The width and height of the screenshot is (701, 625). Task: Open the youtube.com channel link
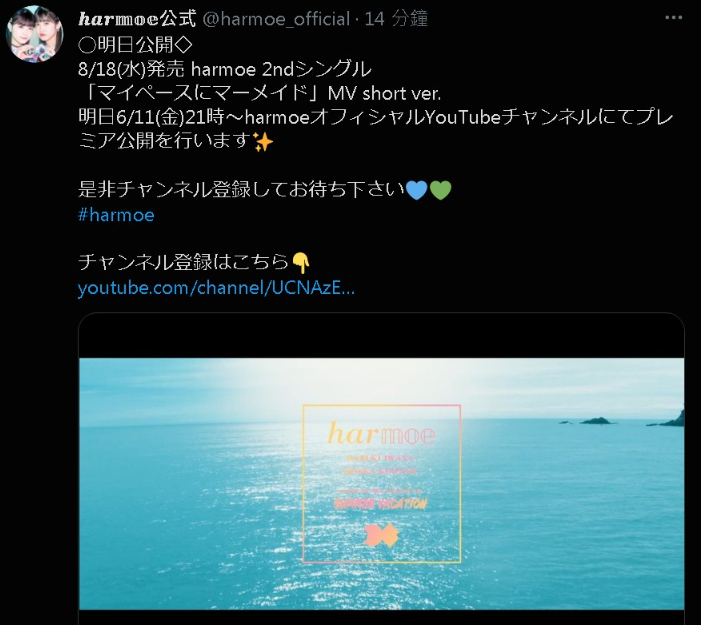pyautogui.click(x=216, y=289)
